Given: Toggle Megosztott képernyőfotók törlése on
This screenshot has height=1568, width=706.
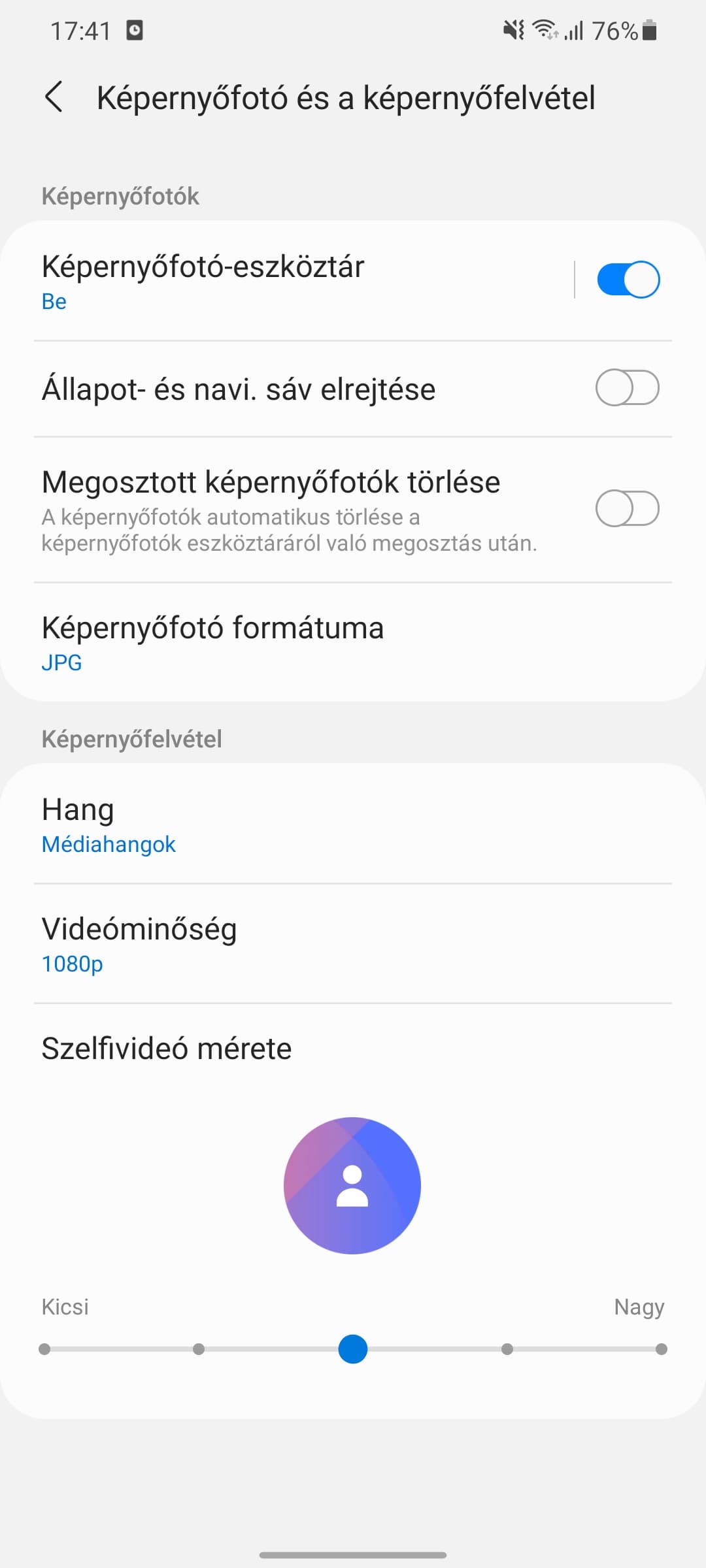Looking at the screenshot, I should coord(626,508).
